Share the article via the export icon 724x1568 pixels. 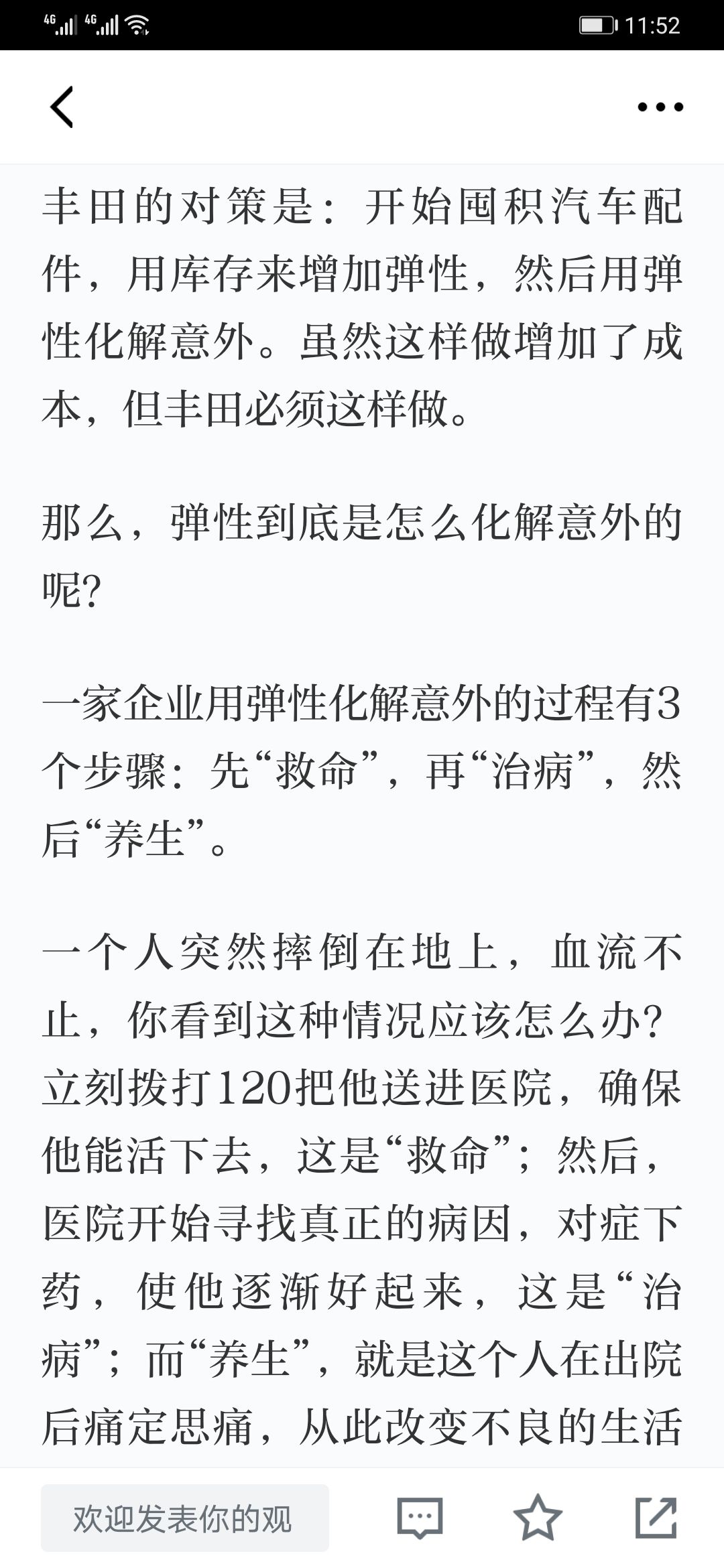point(656,1517)
